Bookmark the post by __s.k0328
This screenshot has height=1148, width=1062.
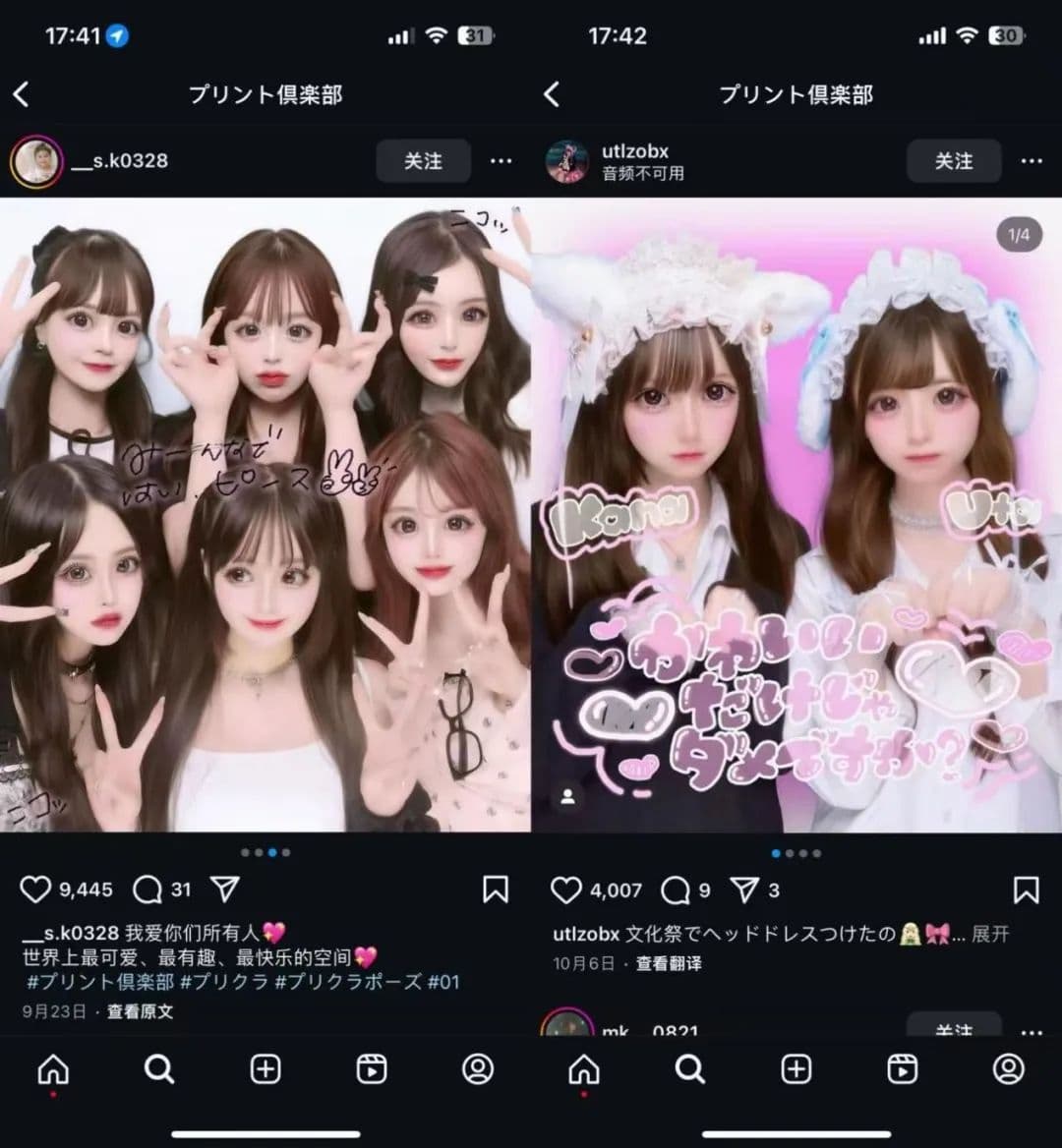click(496, 890)
